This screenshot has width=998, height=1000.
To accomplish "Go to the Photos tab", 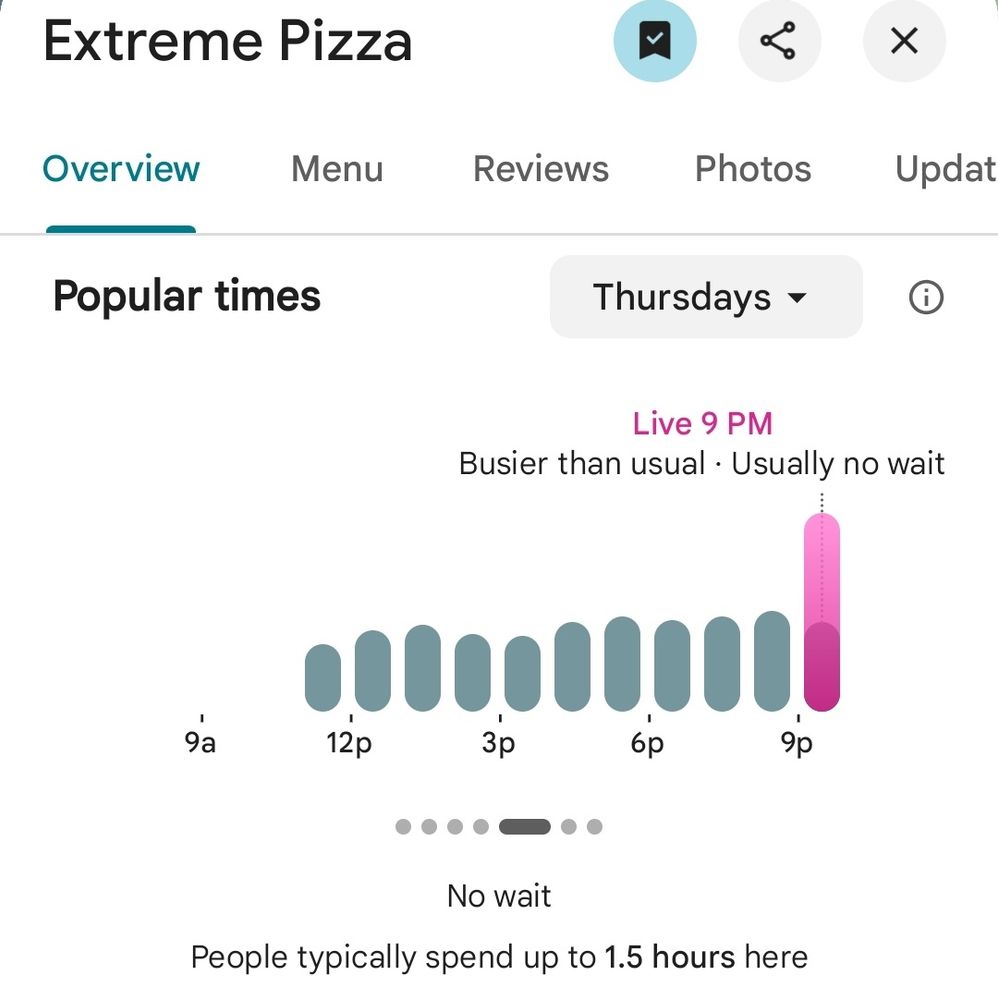I will (x=752, y=169).
